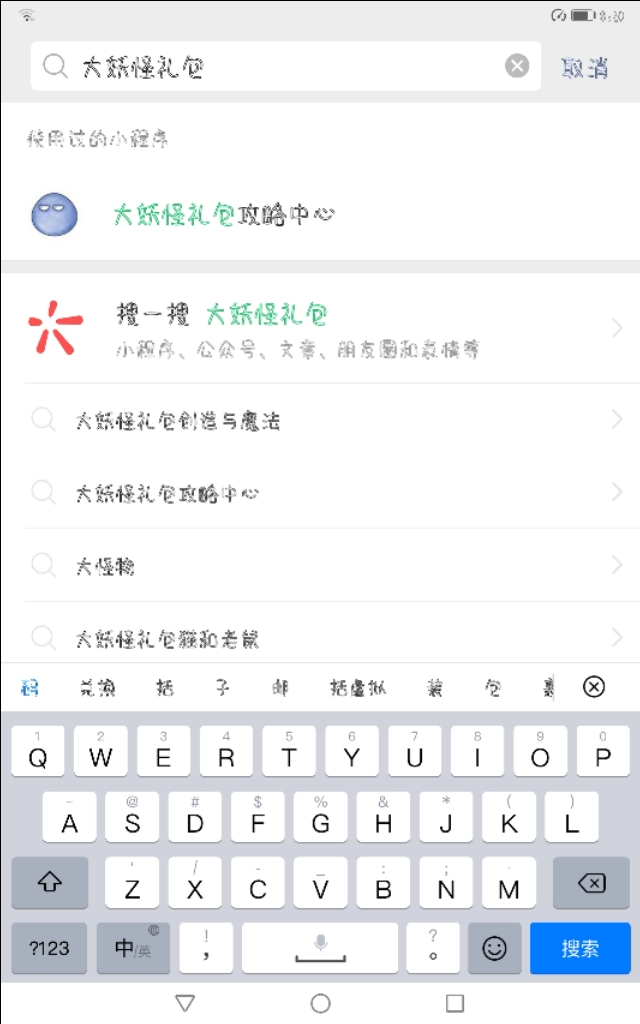Open emoji panel on the keyboard

pos(494,948)
